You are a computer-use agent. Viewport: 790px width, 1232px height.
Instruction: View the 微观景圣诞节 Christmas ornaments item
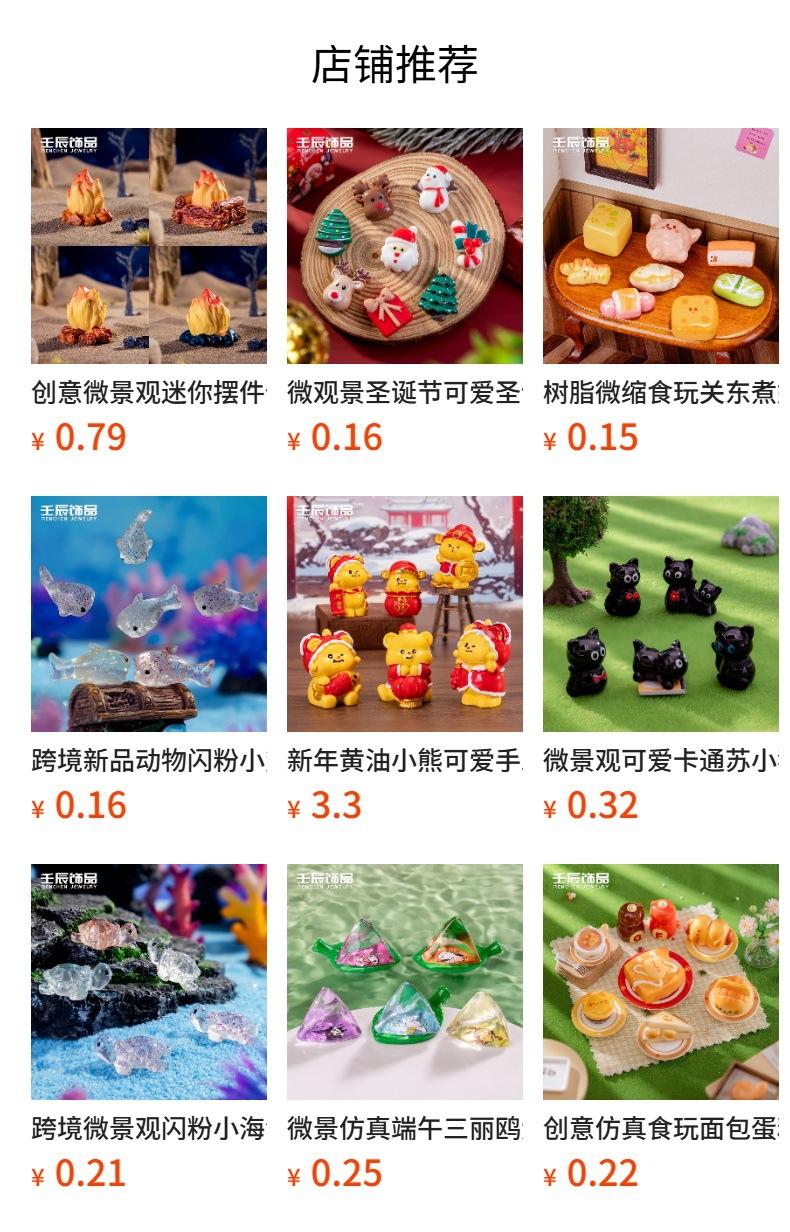pos(405,246)
